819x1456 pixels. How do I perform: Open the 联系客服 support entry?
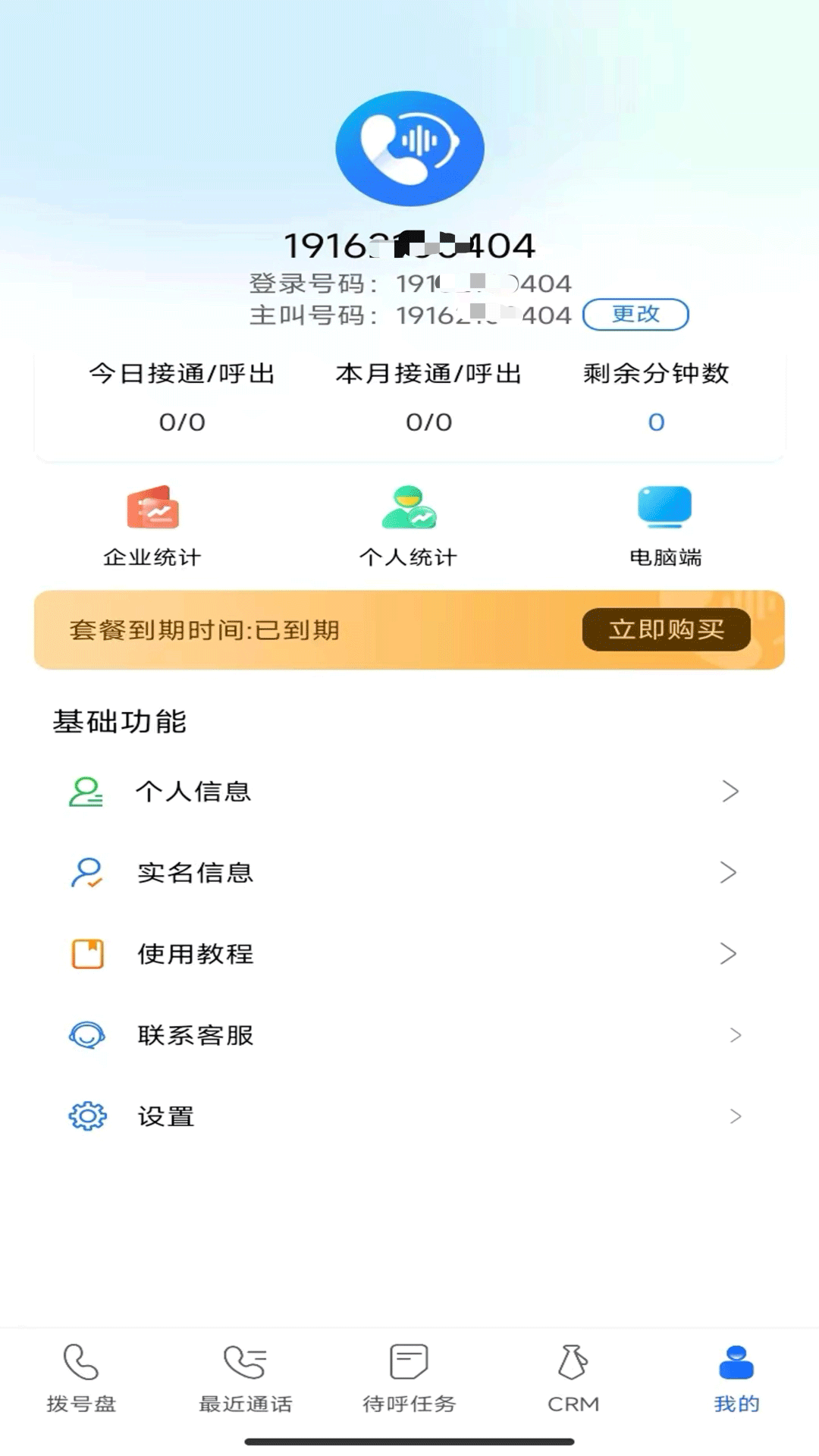(196, 1034)
